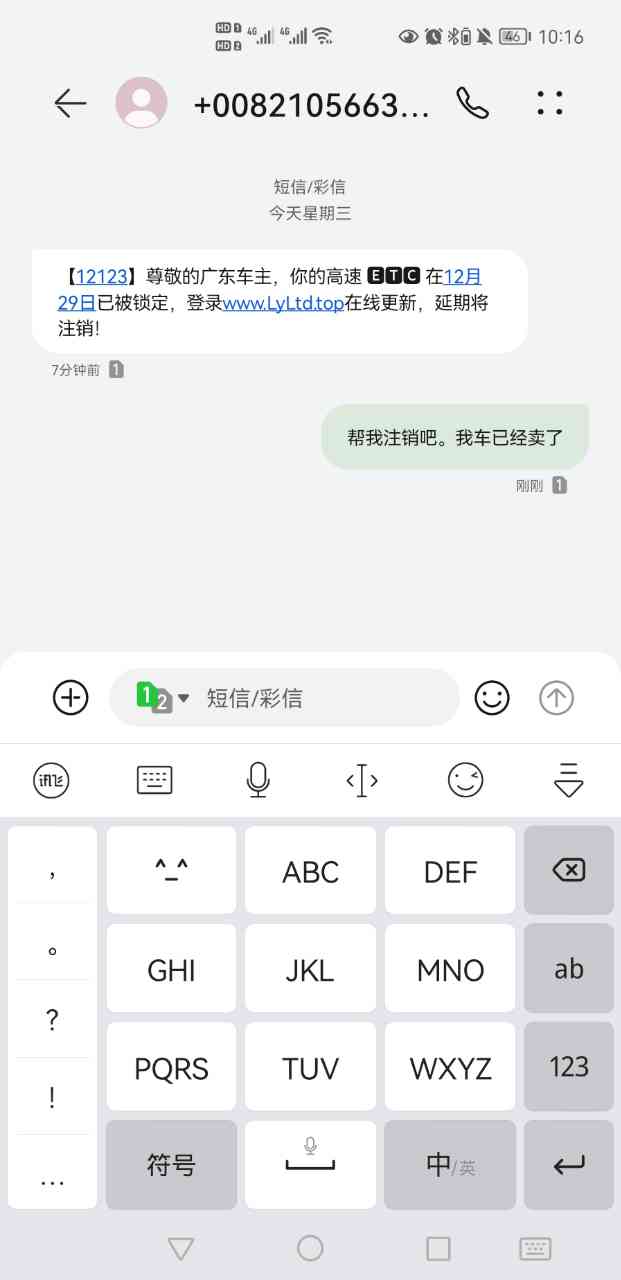
Task: Open the emoji smiley picker
Action: pyautogui.click(x=491, y=697)
